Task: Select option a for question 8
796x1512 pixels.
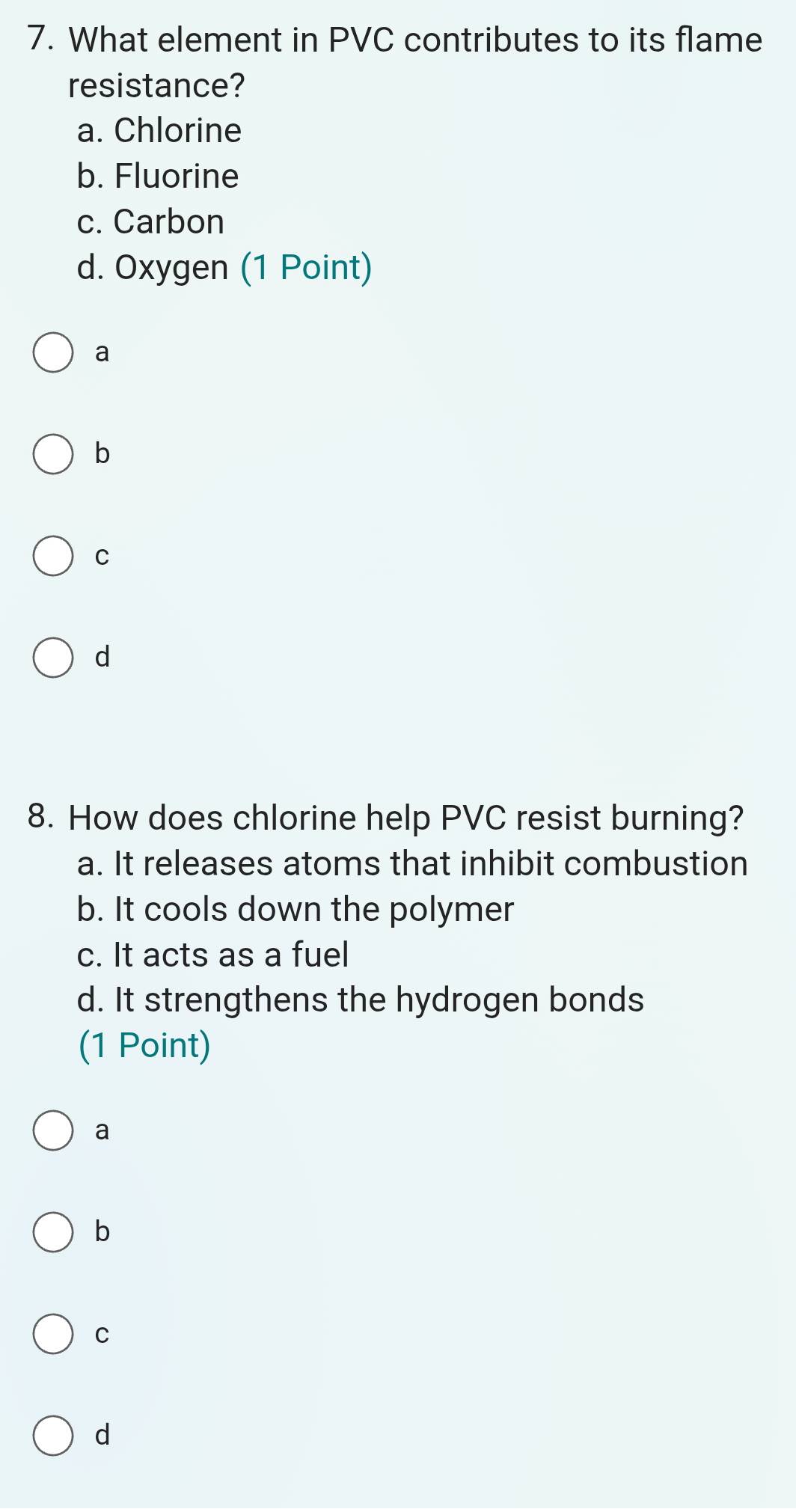Action: 53,1130
